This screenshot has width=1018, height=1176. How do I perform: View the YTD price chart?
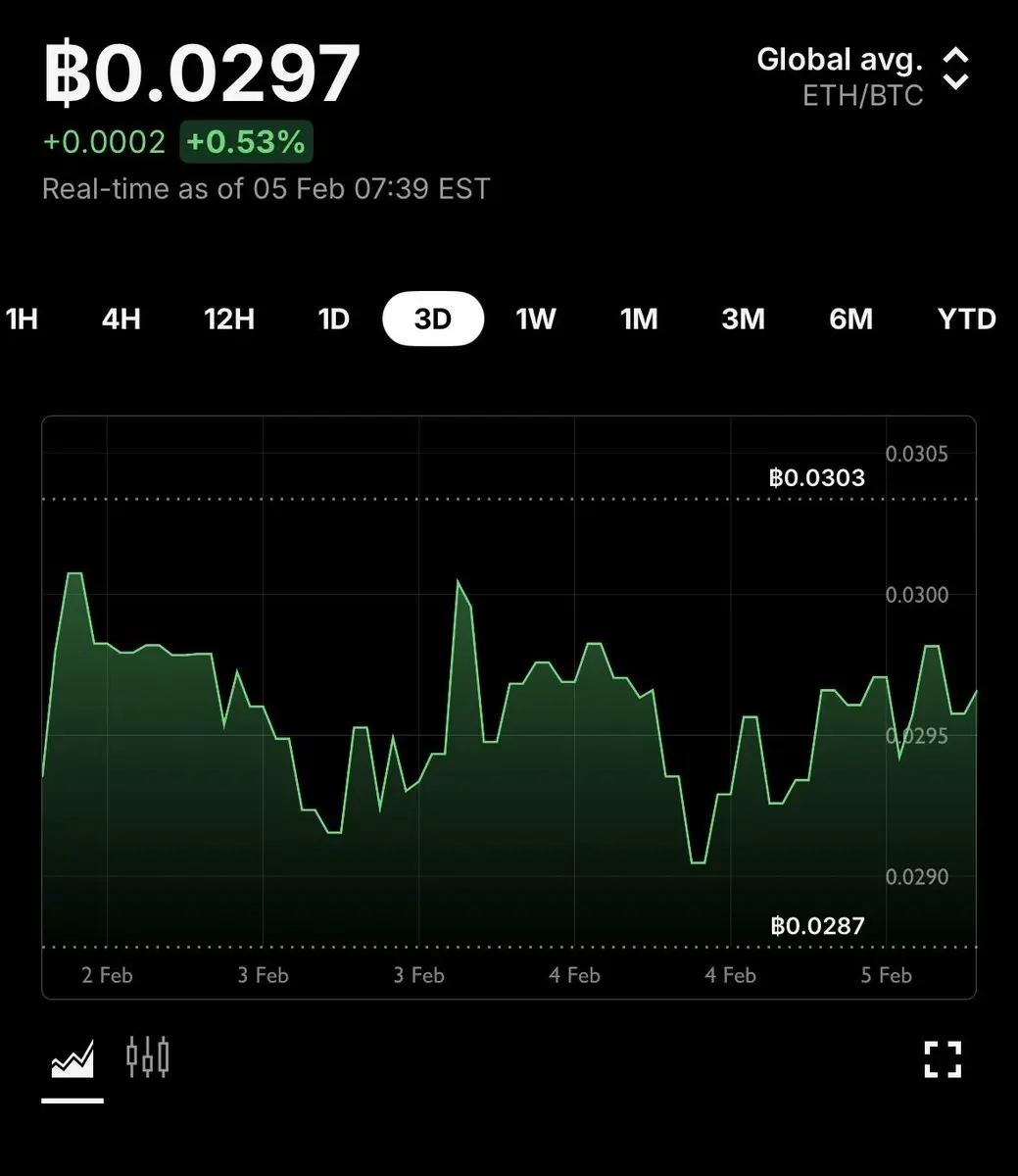pyautogui.click(x=966, y=319)
